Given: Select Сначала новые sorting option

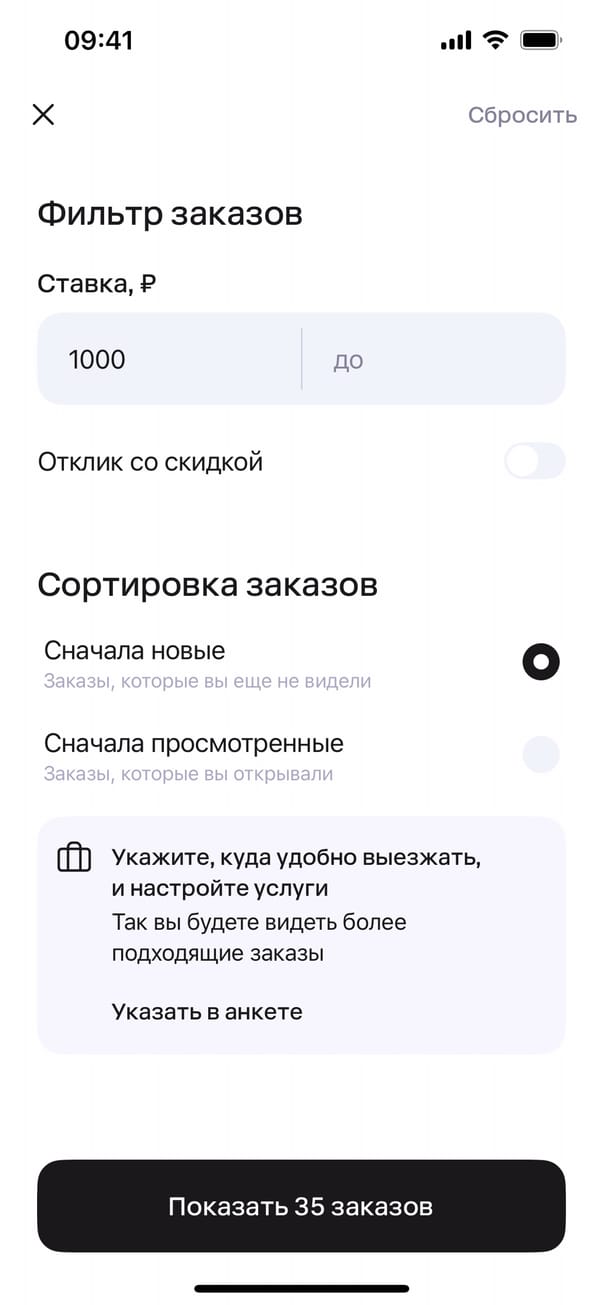Looking at the screenshot, I should pyautogui.click(x=541, y=662).
